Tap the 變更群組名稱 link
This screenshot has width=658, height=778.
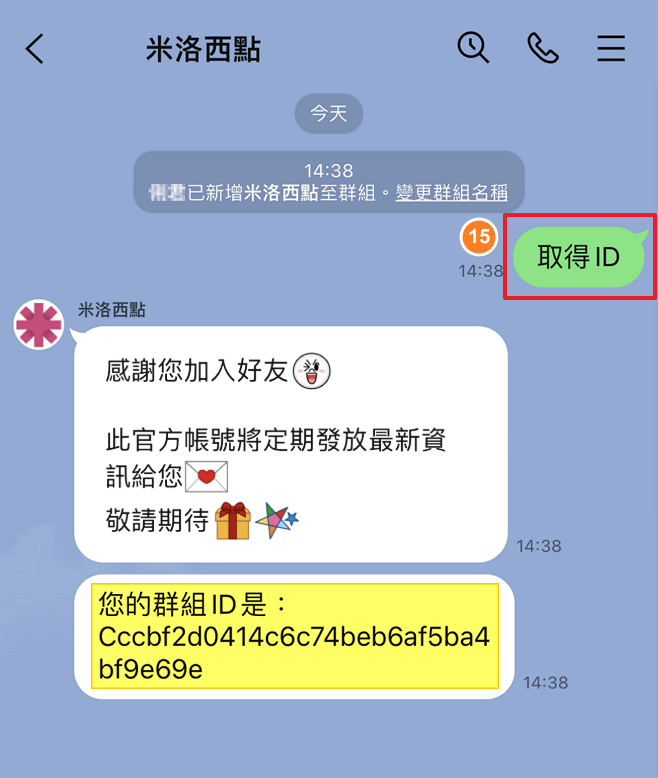(451, 193)
